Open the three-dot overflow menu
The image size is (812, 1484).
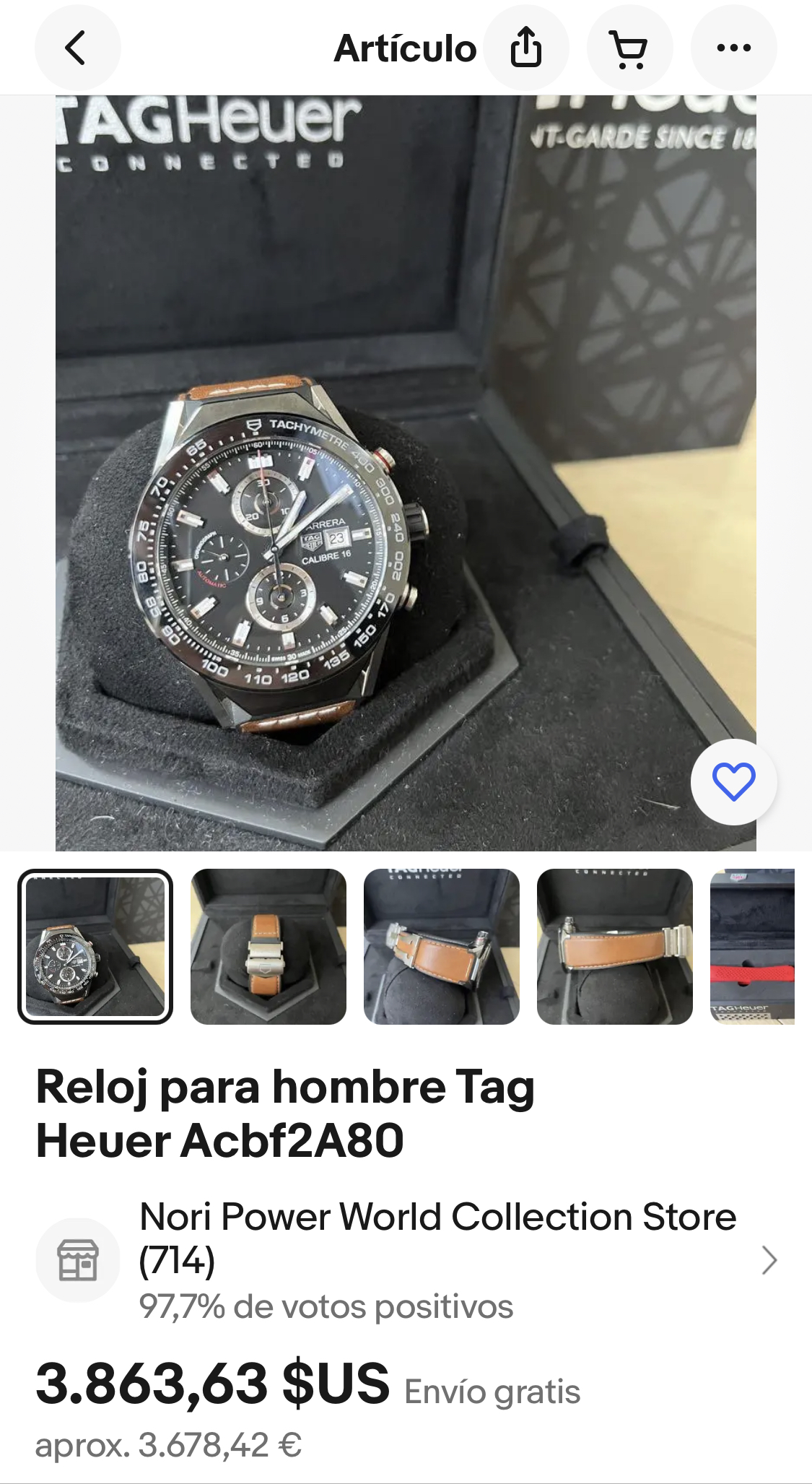coord(733,48)
